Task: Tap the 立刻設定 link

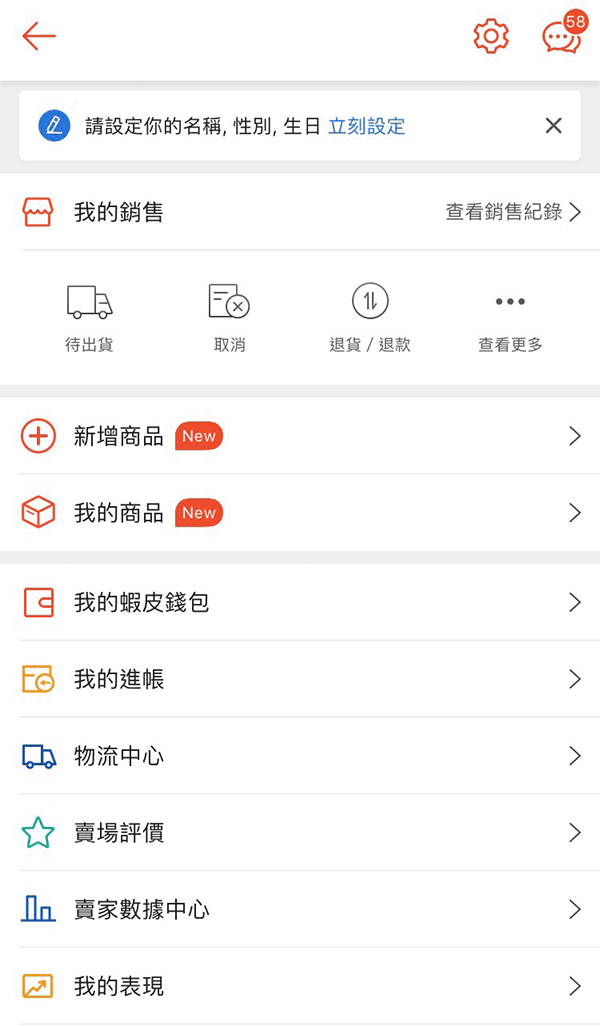Action: [366, 126]
